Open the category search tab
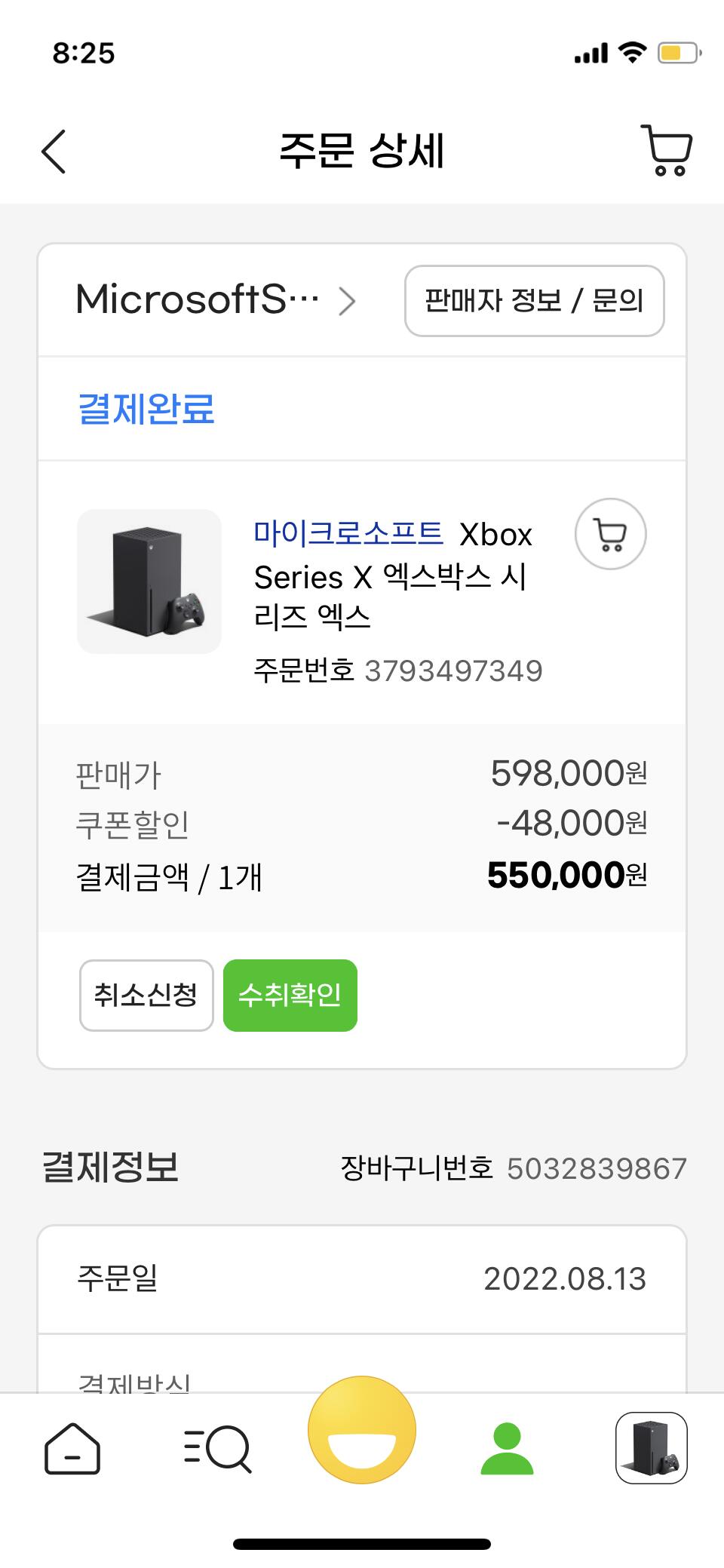Screen dimensions: 724x1568 [217, 1449]
